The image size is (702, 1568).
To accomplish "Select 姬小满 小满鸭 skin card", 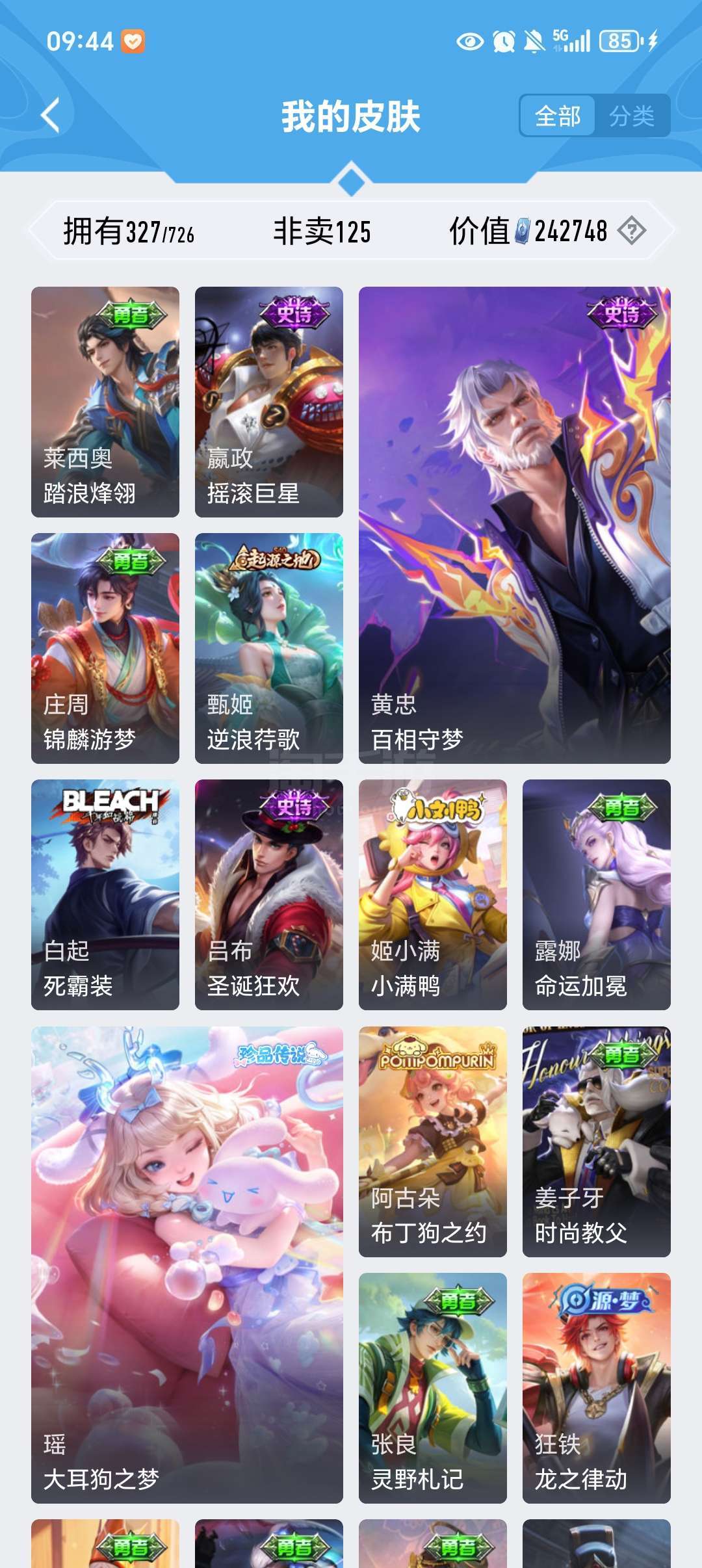I will point(433,895).
